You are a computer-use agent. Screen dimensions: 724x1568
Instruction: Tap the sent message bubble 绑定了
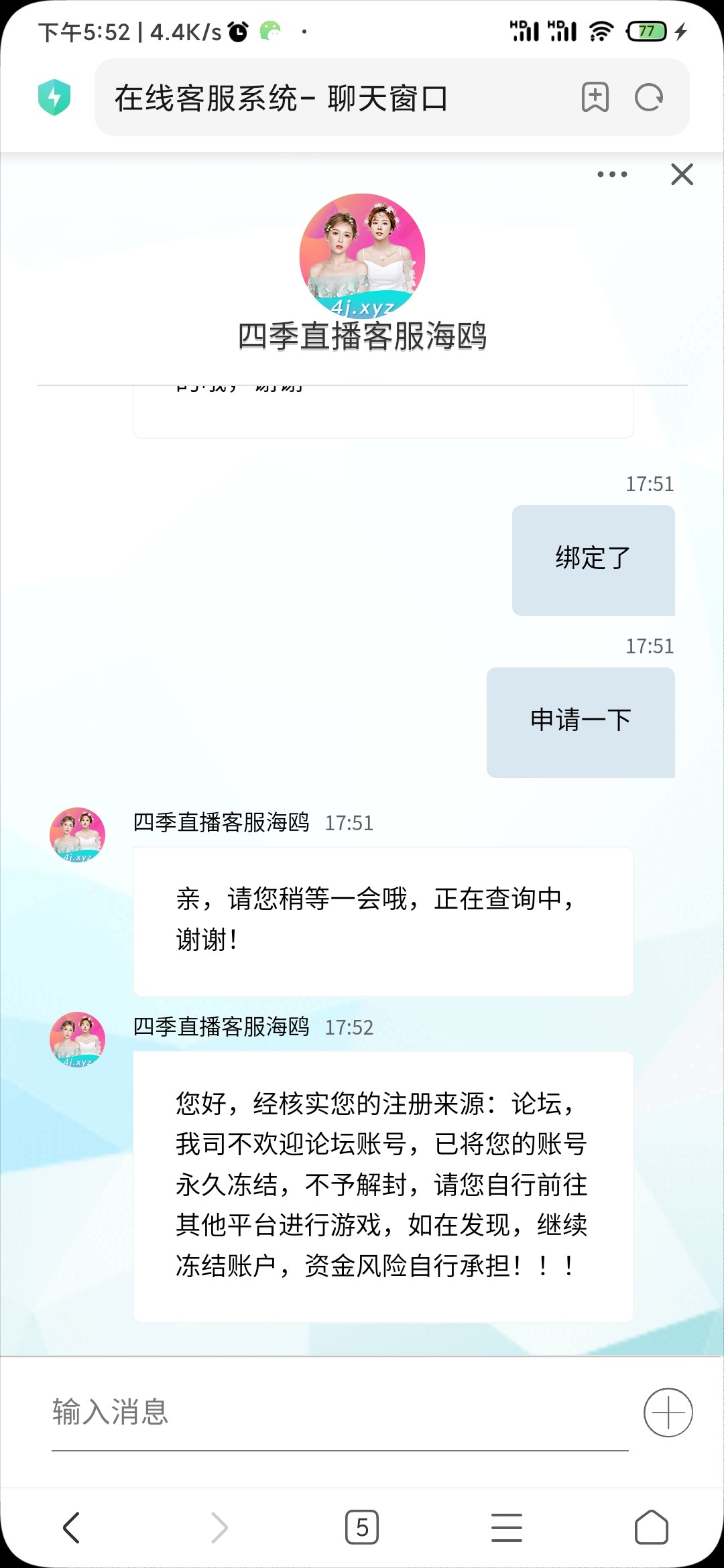pos(593,558)
